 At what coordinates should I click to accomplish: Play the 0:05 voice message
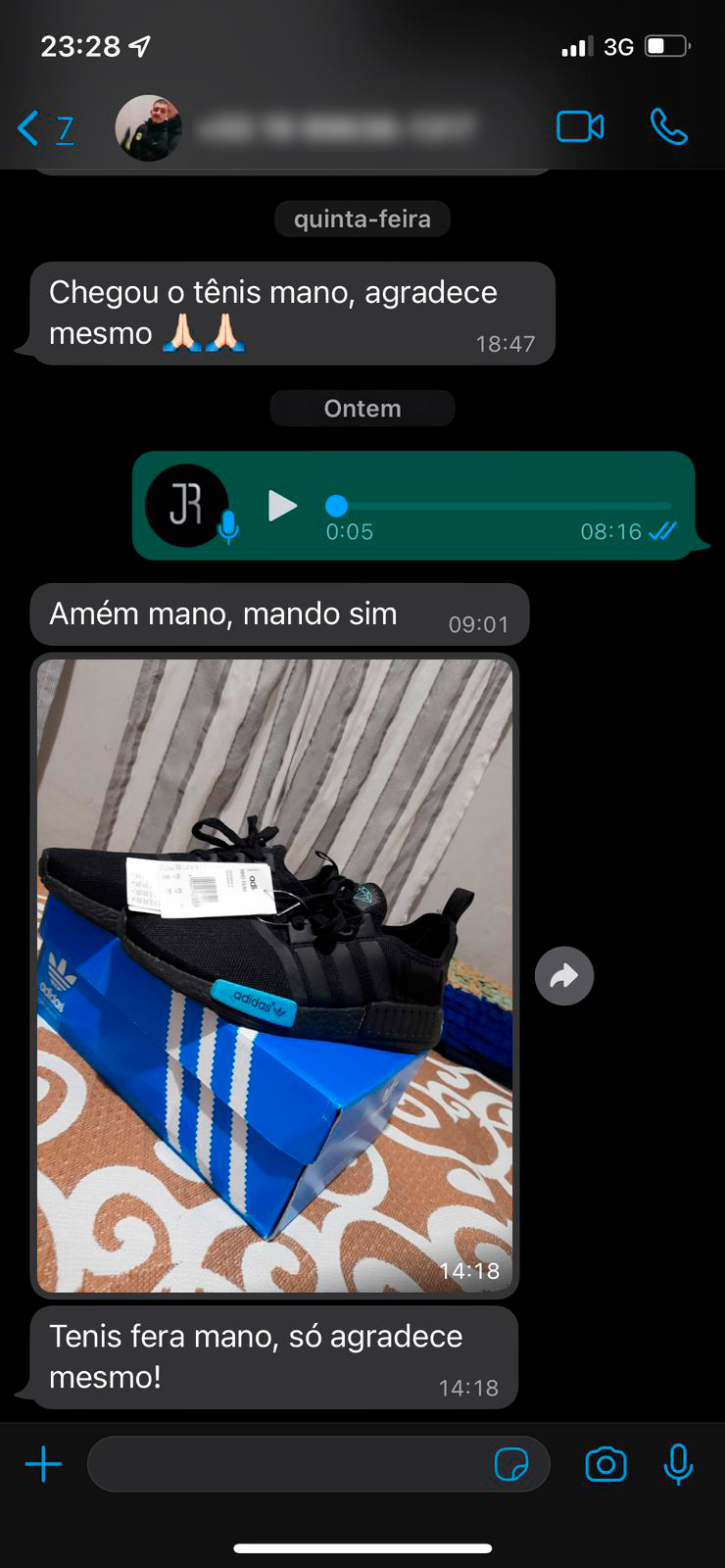point(282,506)
